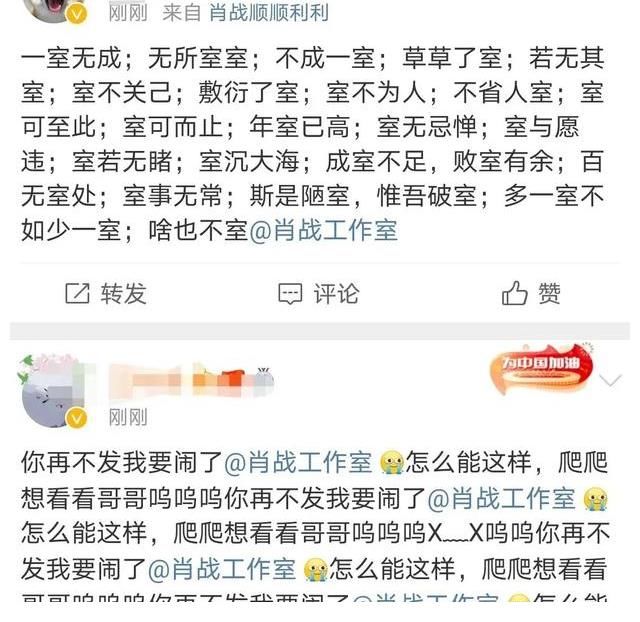The height and width of the screenshot is (622, 640).
Task: Expand the chevron menu beside 为中国加油 badge
Action: click(x=609, y=381)
